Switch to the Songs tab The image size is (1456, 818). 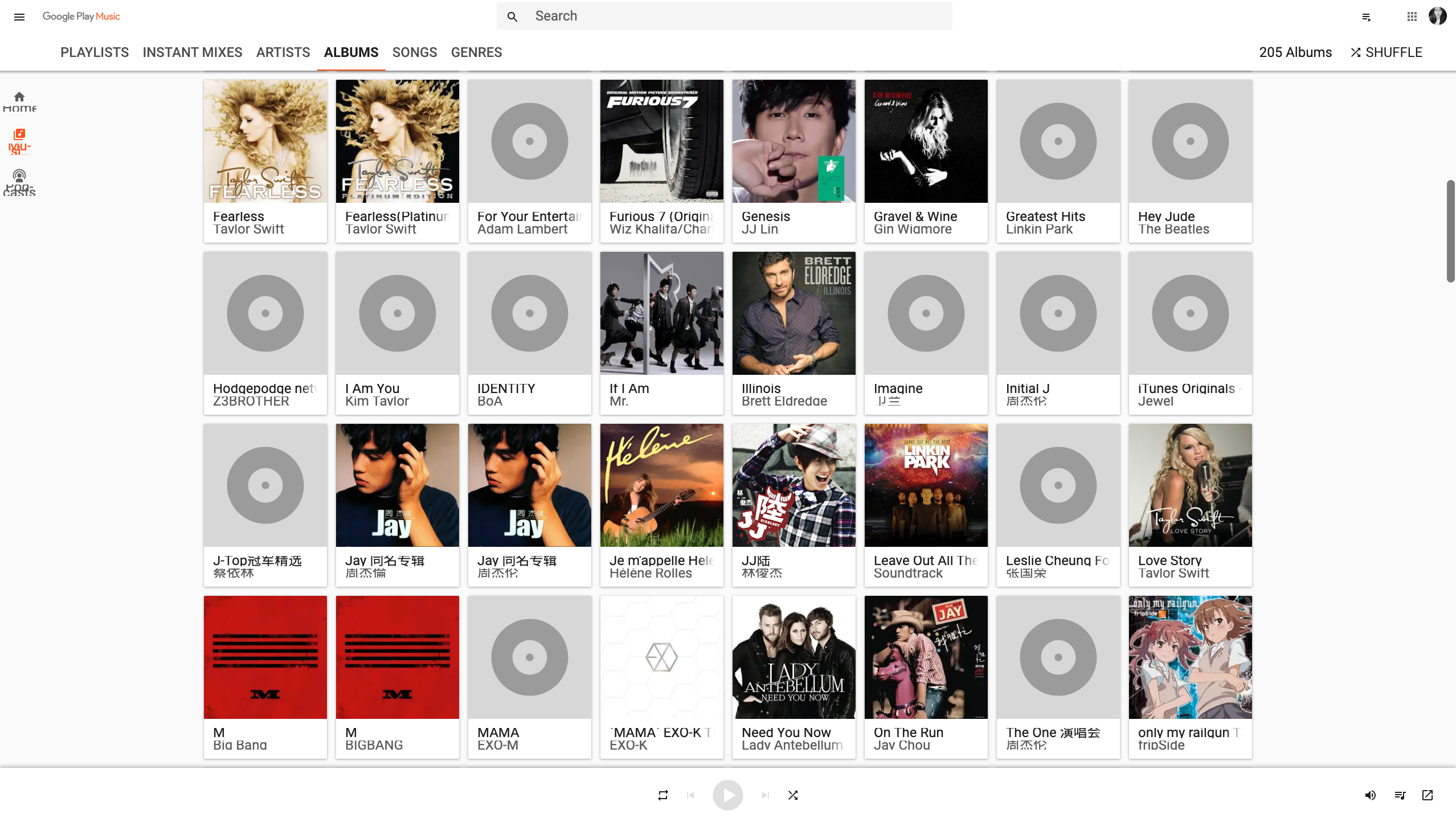coord(415,52)
